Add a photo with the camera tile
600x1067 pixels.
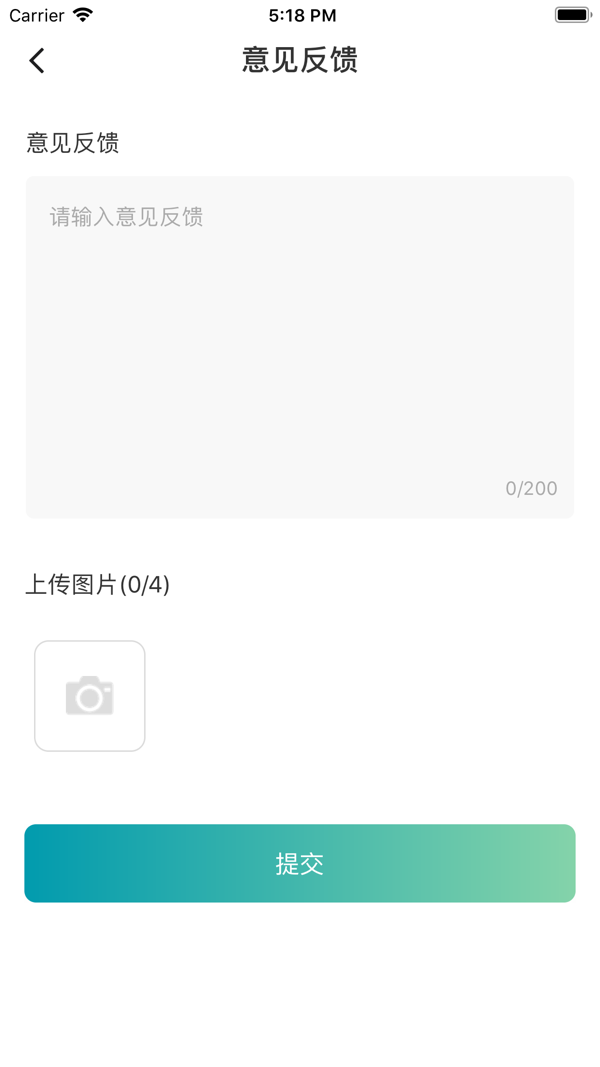coord(90,696)
